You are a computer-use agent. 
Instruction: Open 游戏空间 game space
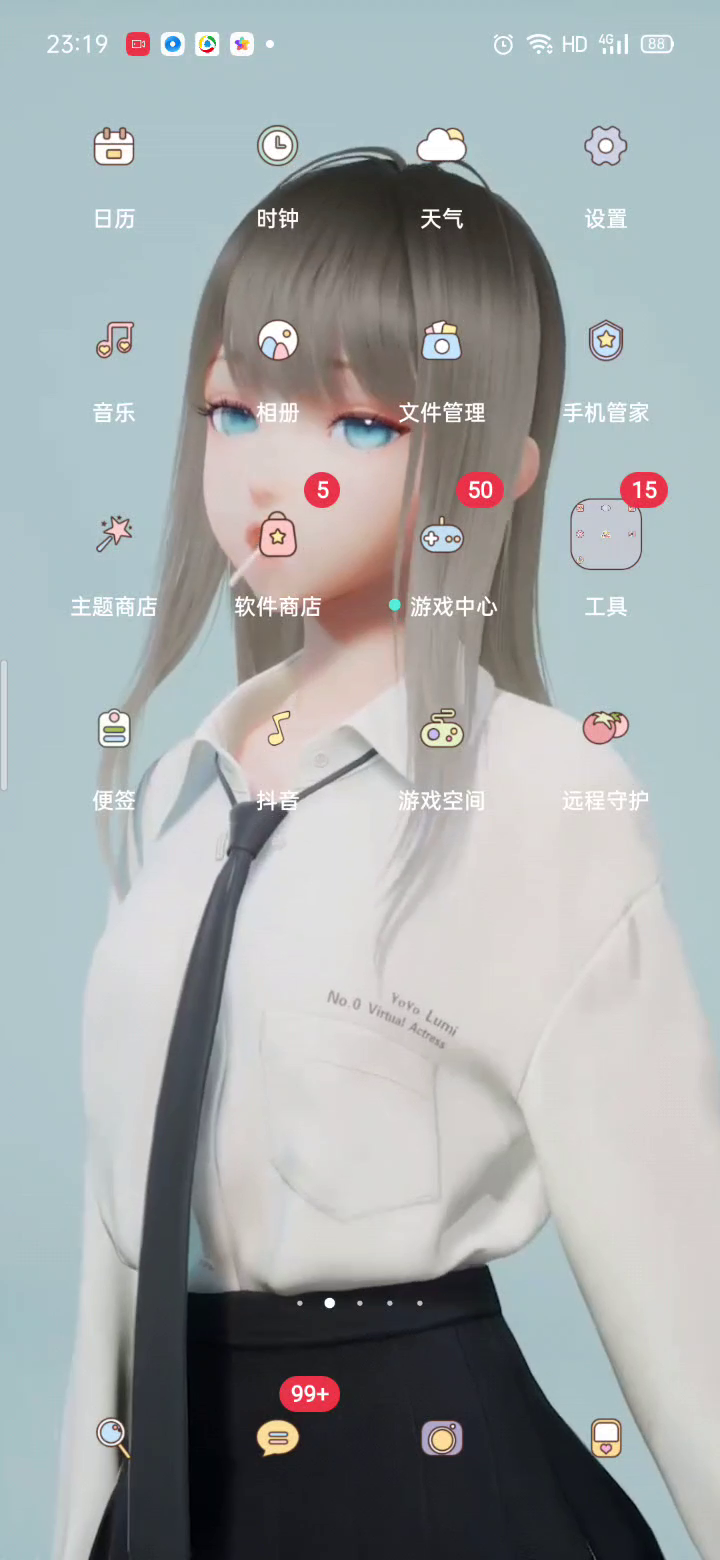click(441, 729)
